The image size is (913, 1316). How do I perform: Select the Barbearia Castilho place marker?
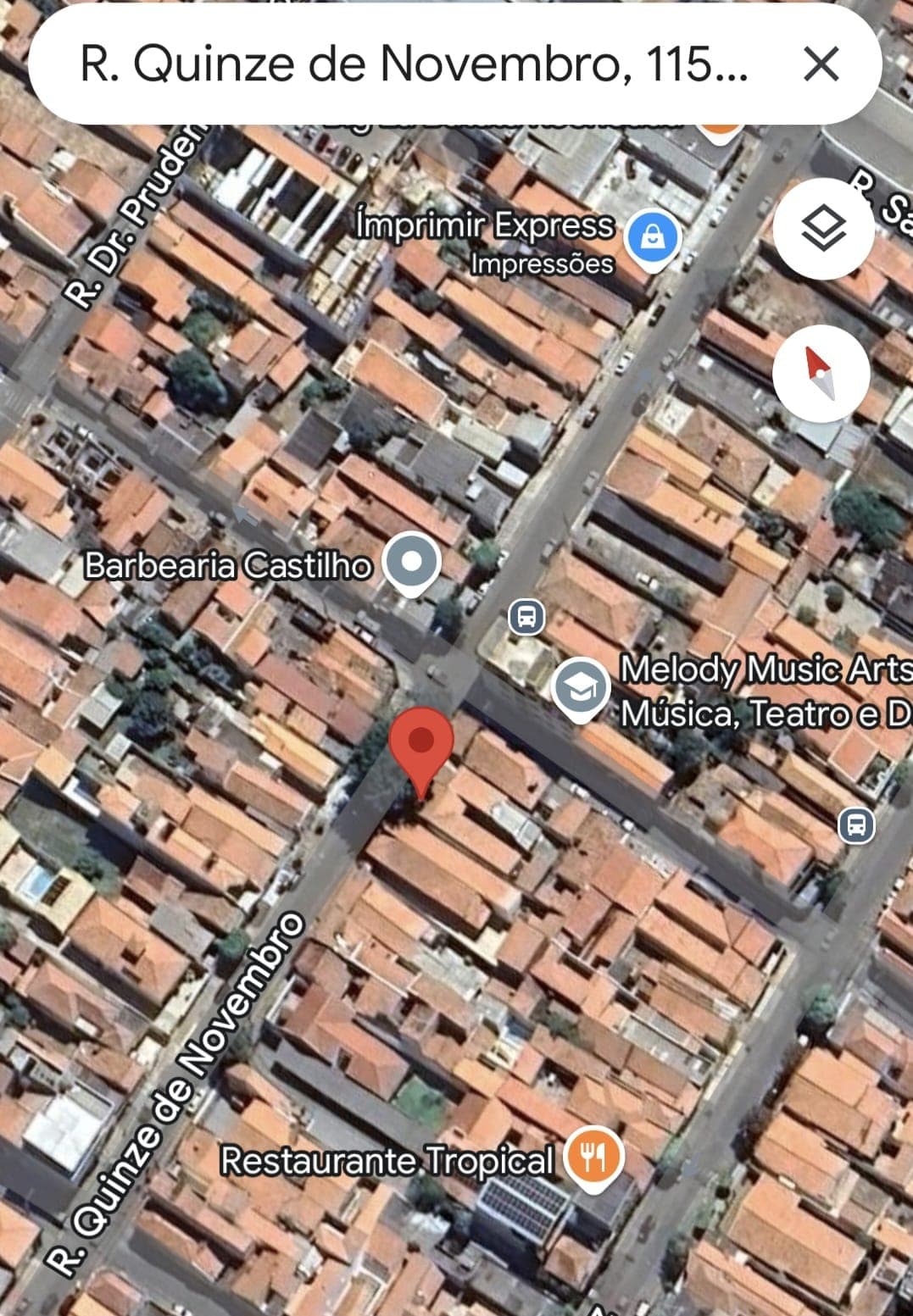[x=411, y=561]
